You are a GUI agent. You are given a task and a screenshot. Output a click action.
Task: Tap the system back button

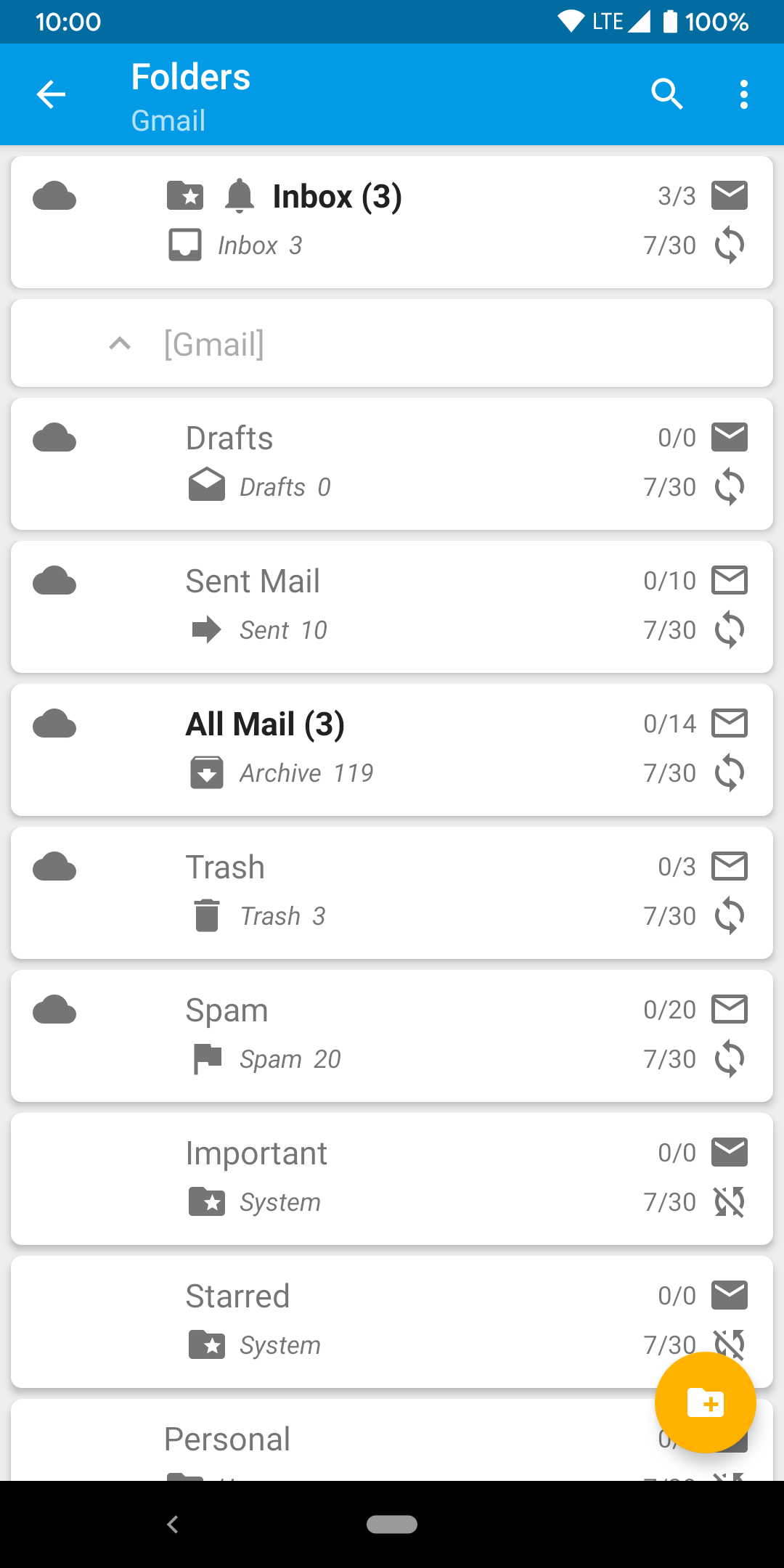173,1524
